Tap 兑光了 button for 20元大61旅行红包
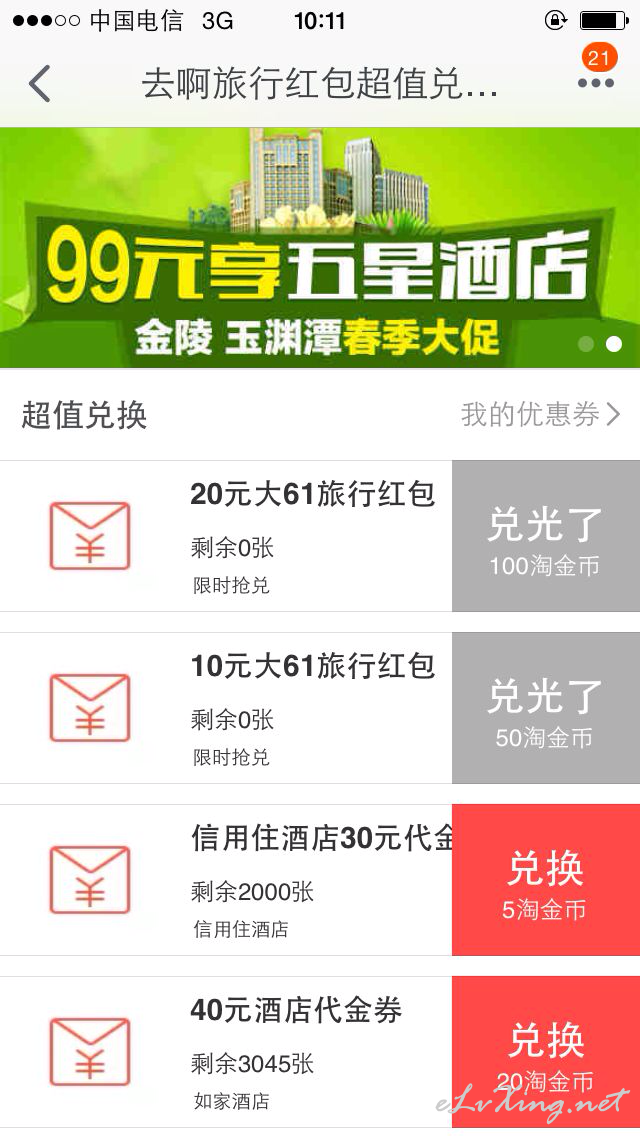Viewport: 640px width, 1136px height. tap(546, 536)
